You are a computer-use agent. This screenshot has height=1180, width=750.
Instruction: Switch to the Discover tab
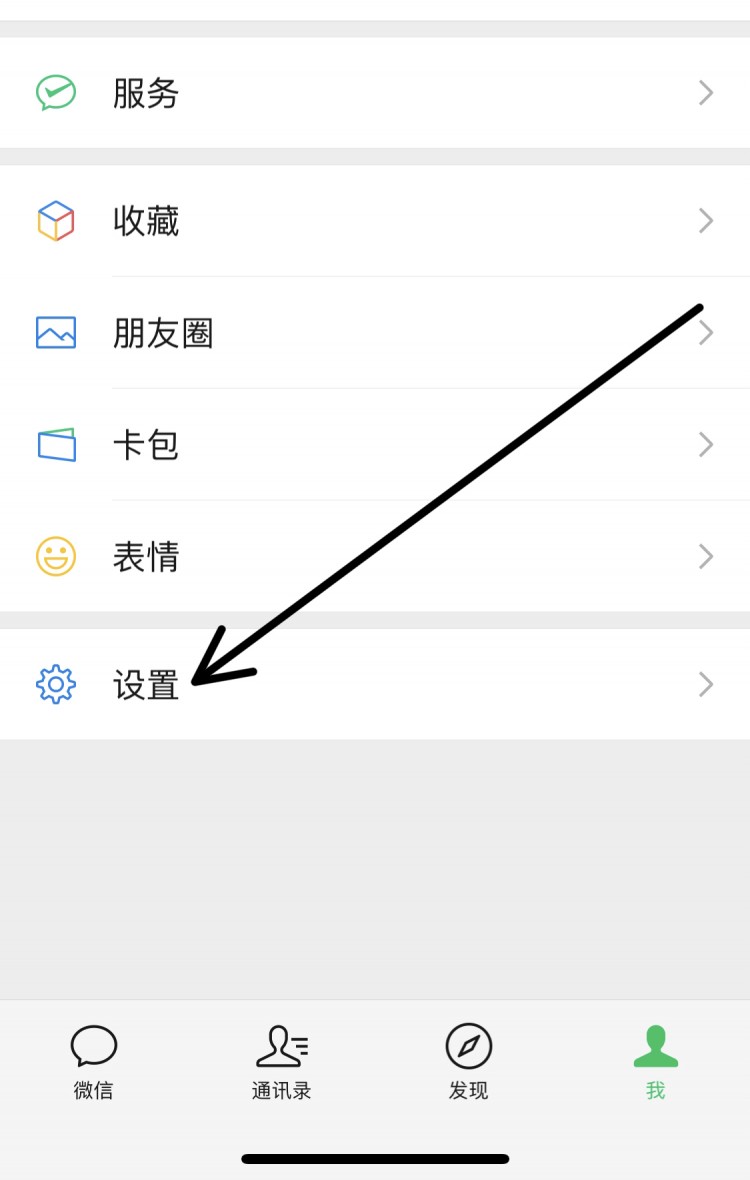coord(468,1062)
